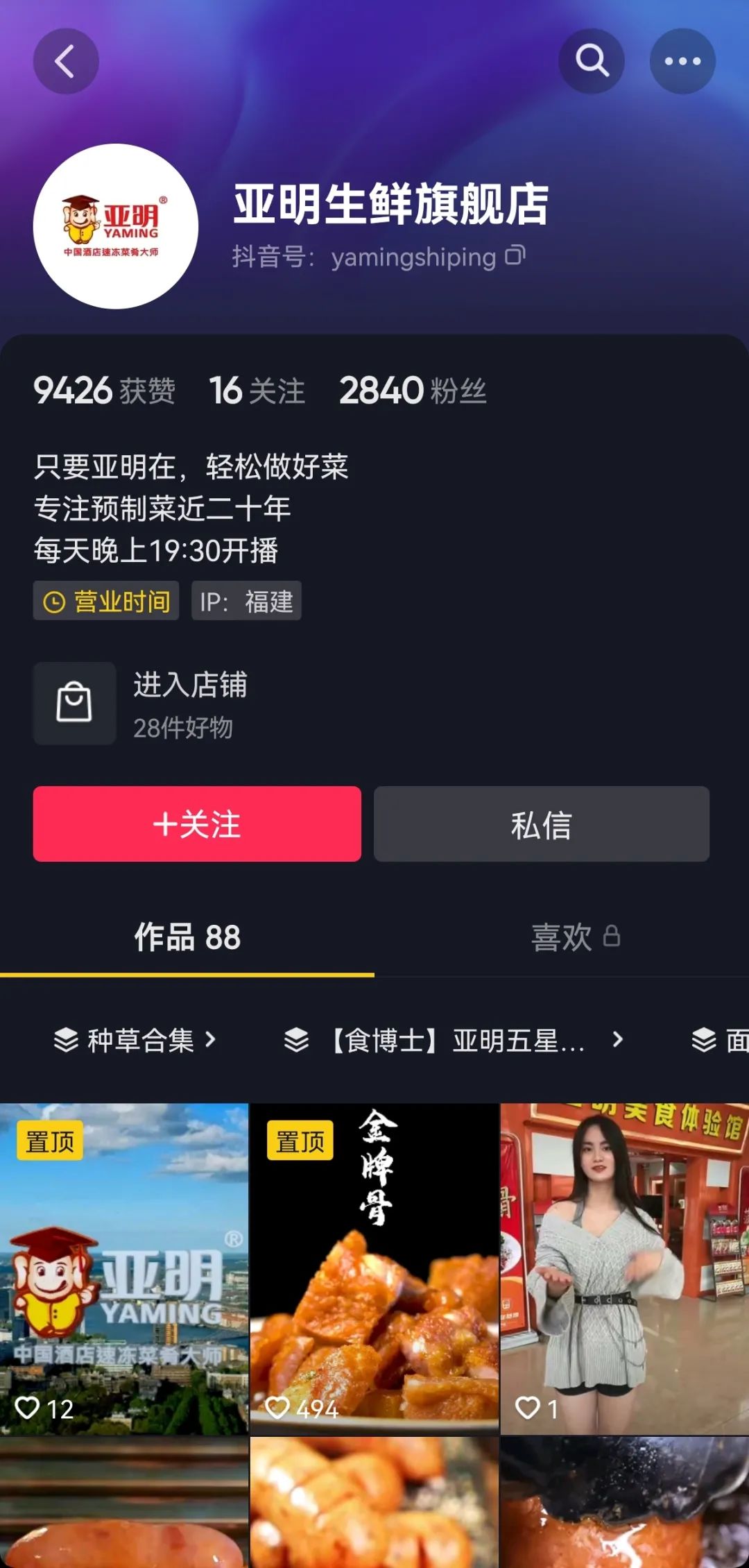Viewport: 749px width, 1568px height.
Task: Open search on this profile
Action: [x=592, y=61]
